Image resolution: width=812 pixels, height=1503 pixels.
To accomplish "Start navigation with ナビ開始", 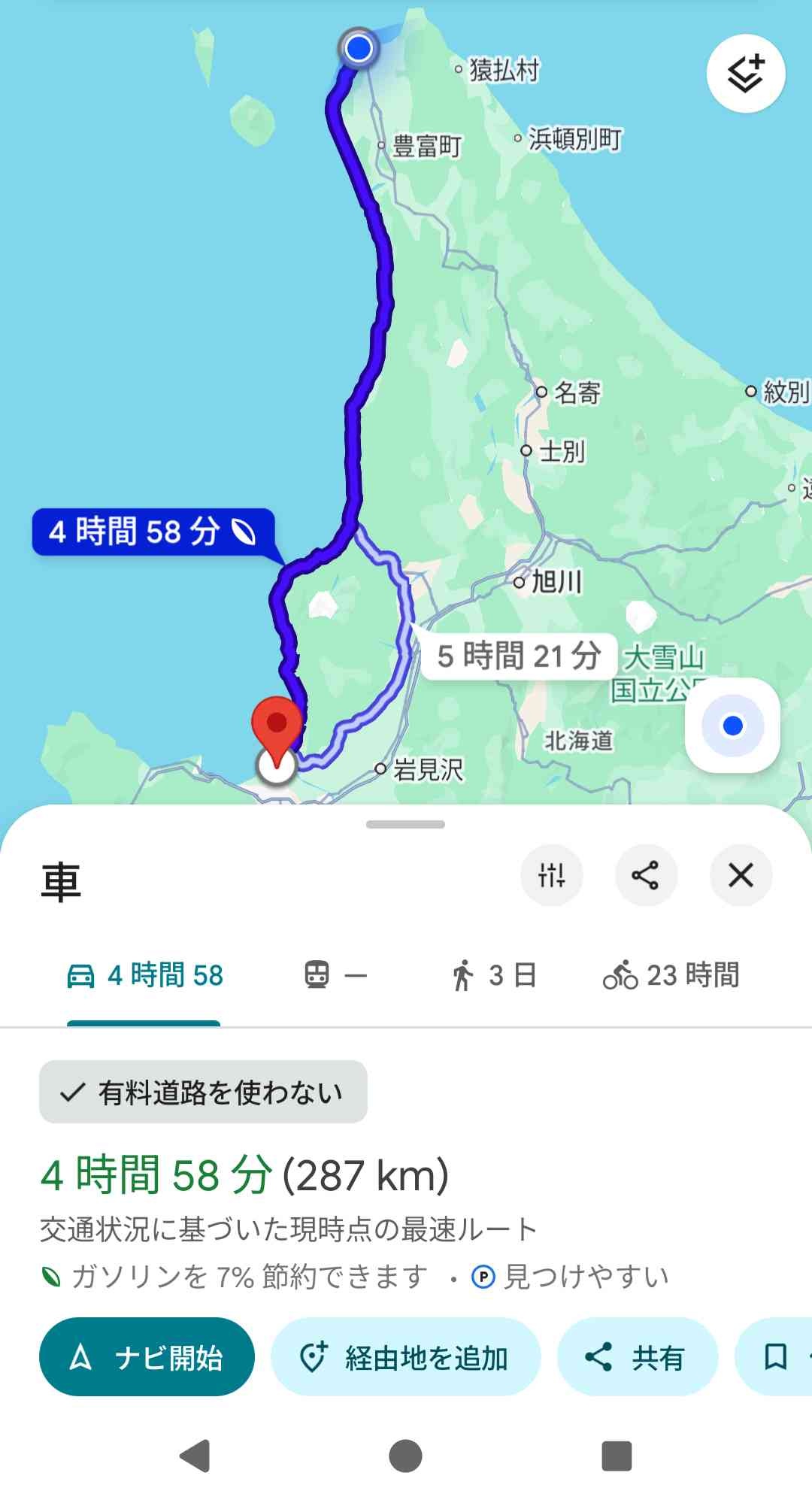I will click(147, 1357).
